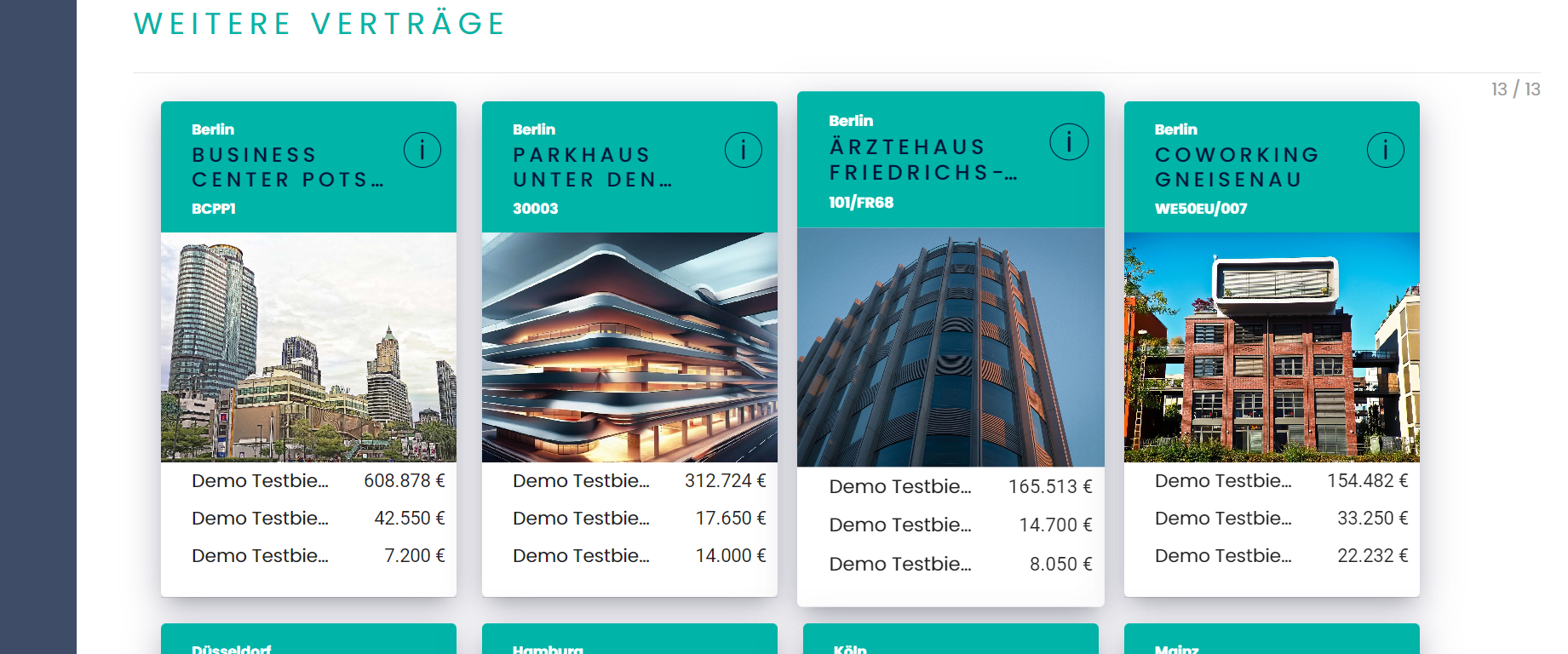Open info for Parkhaus Unter Den… card

pos(743,151)
